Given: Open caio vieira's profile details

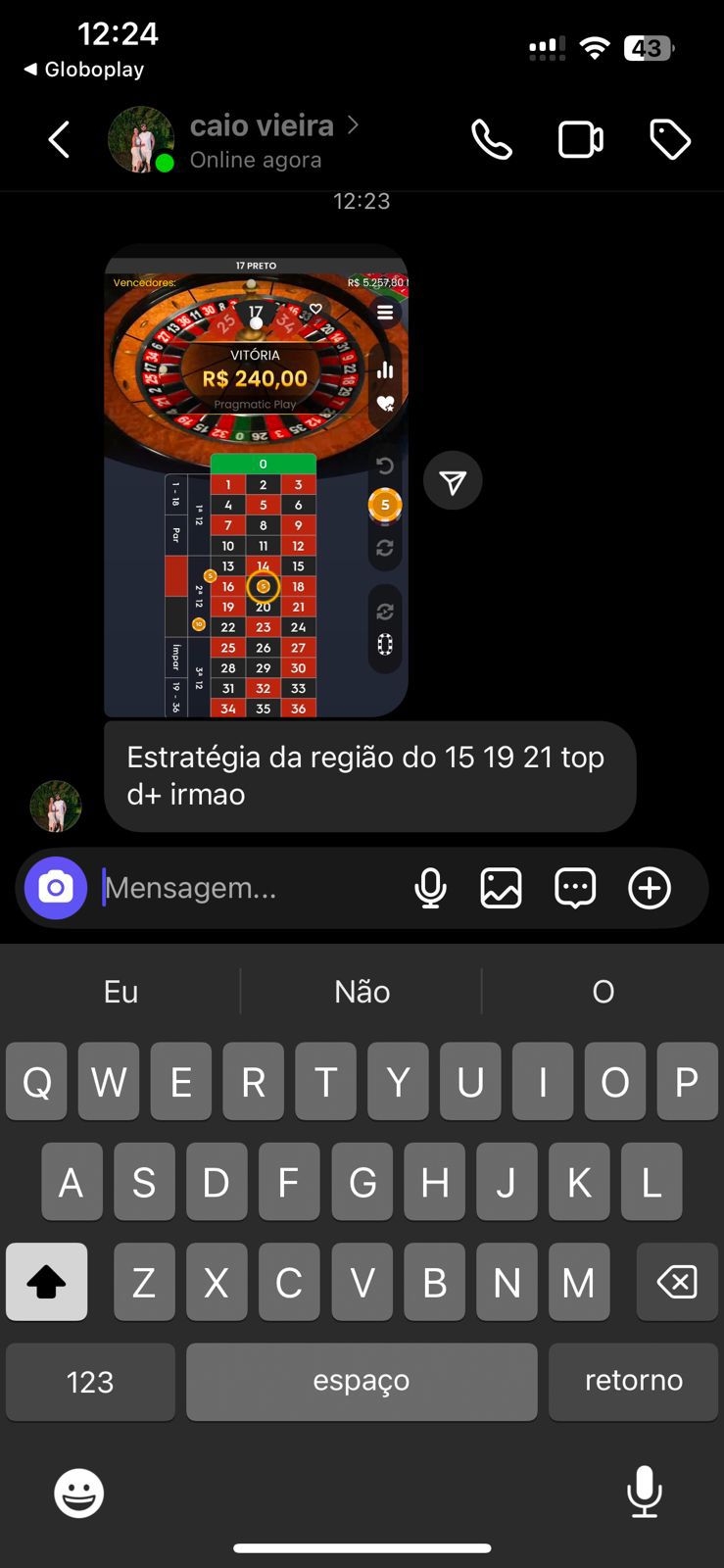Looking at the screenshot, I should [x=262, y=140].
